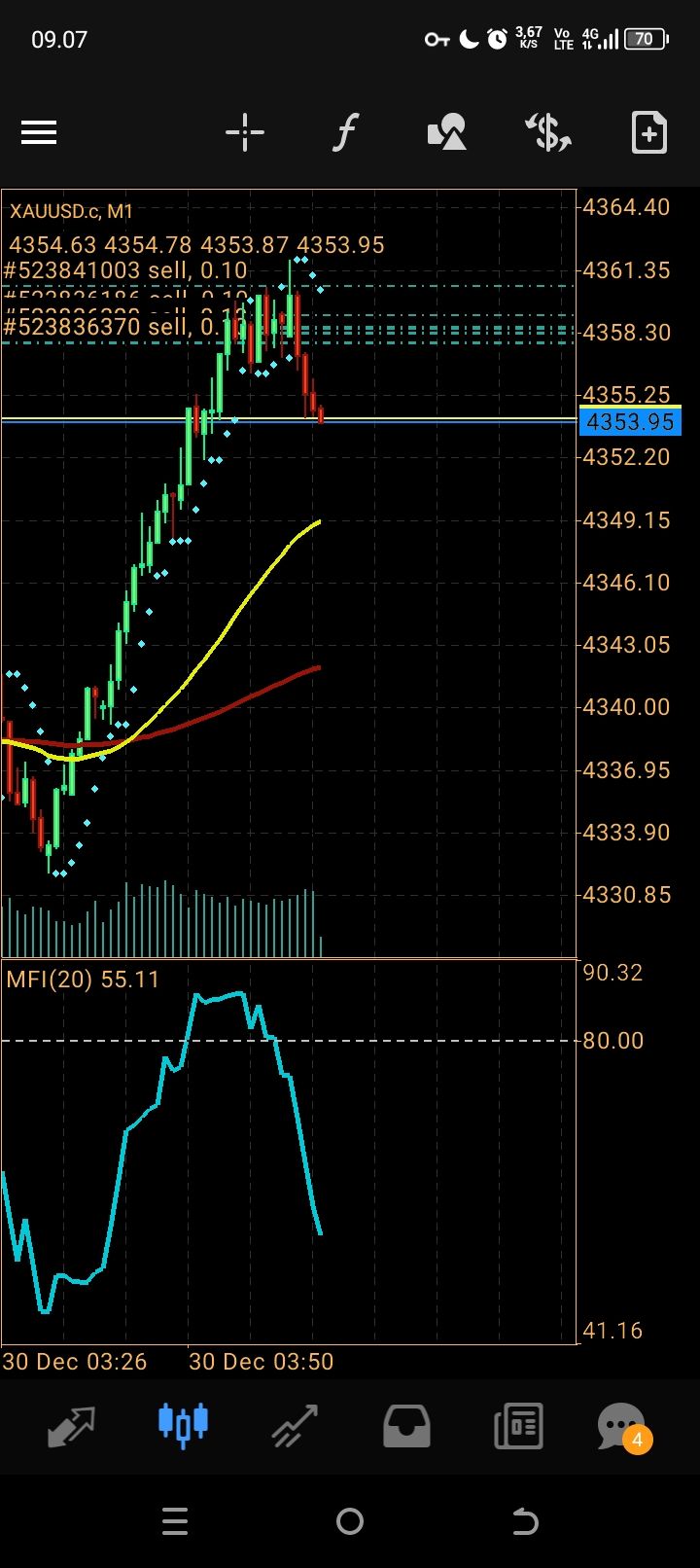Activate the crosshair cursor tool
Viewport: 700px width, 1568px height.
coord(244,132)
